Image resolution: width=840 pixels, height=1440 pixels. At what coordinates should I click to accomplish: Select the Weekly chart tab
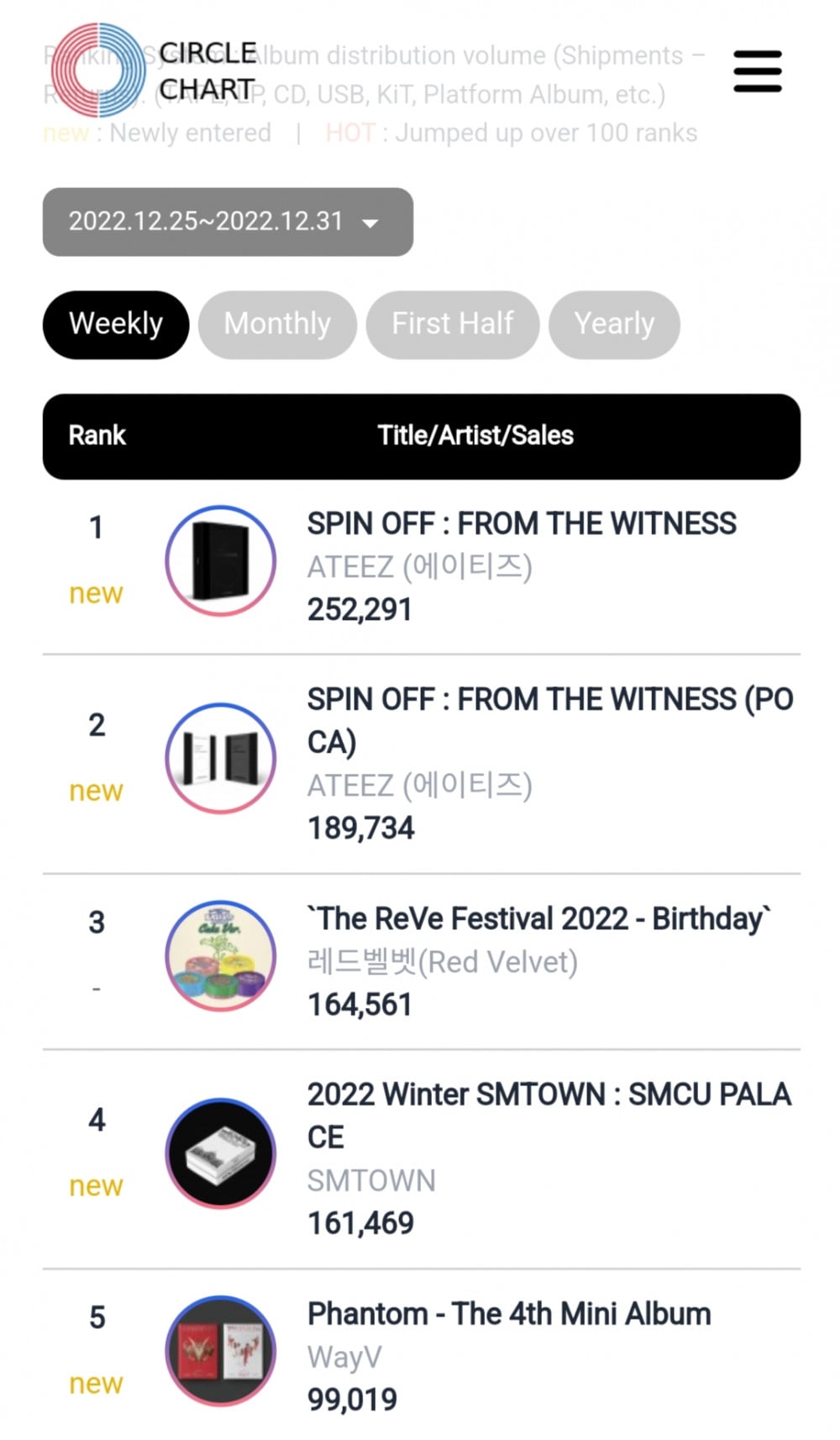(x=116, y=324)
